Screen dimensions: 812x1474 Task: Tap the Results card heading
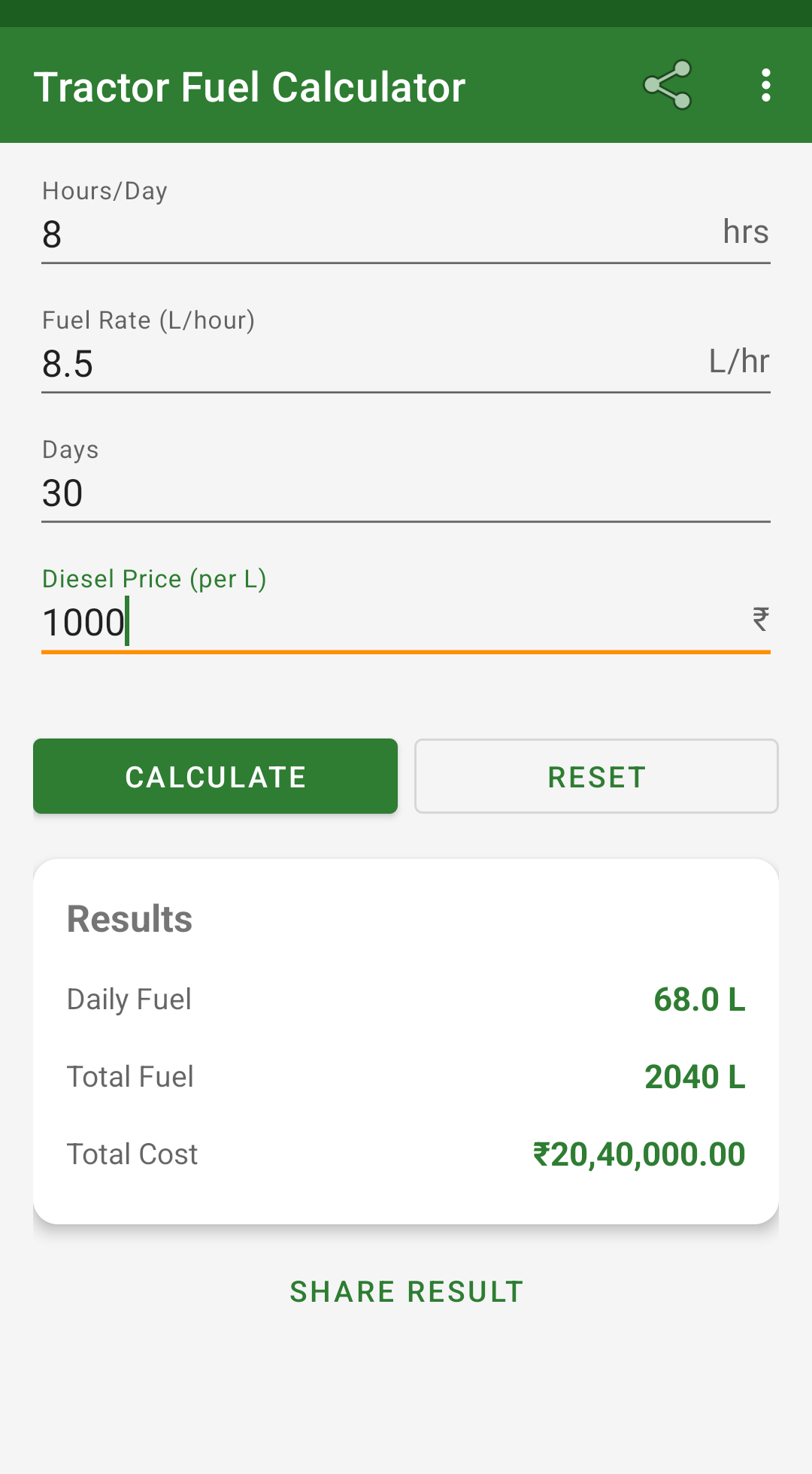129,917
